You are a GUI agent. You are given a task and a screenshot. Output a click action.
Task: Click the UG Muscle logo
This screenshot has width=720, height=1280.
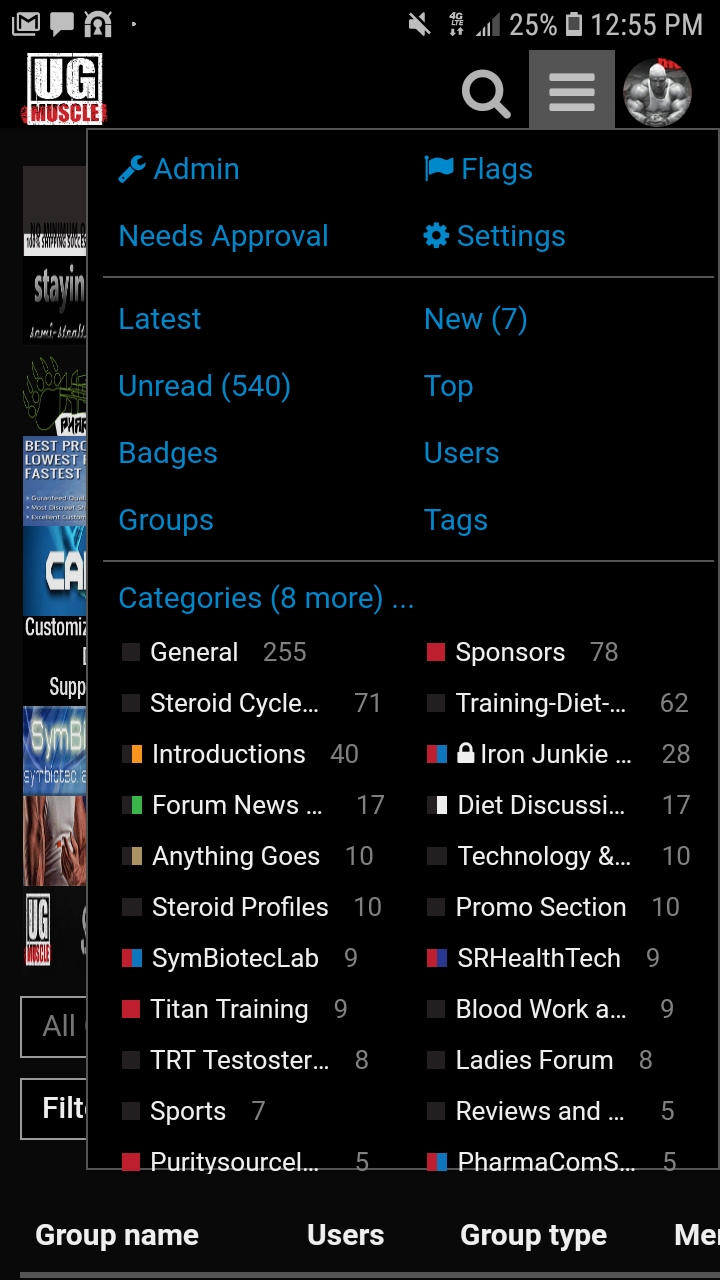click(64, 88)
